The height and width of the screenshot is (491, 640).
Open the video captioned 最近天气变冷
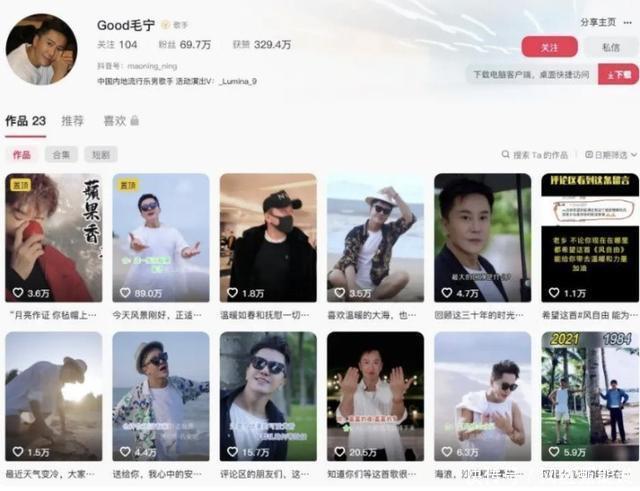53,395
